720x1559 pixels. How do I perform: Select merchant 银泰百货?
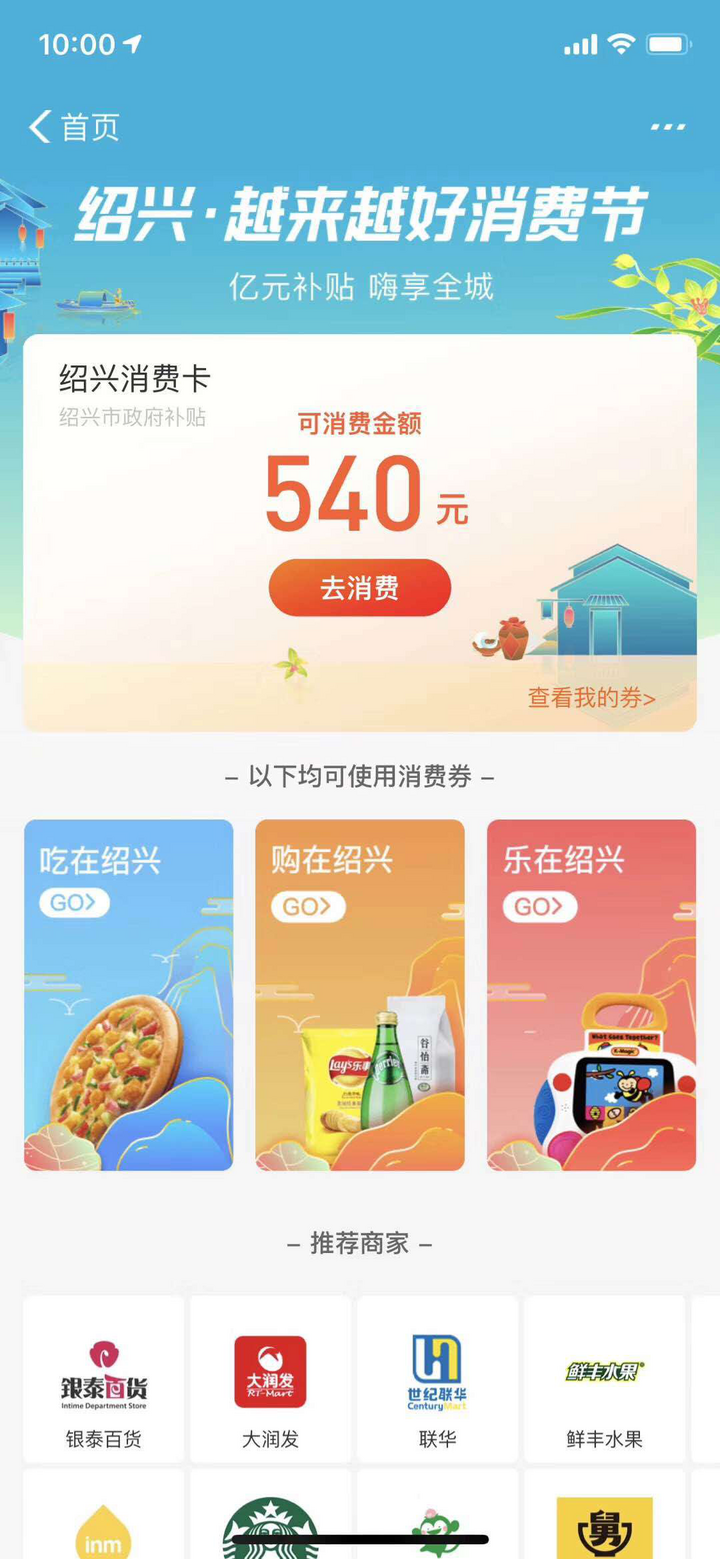click(104, 1379)
